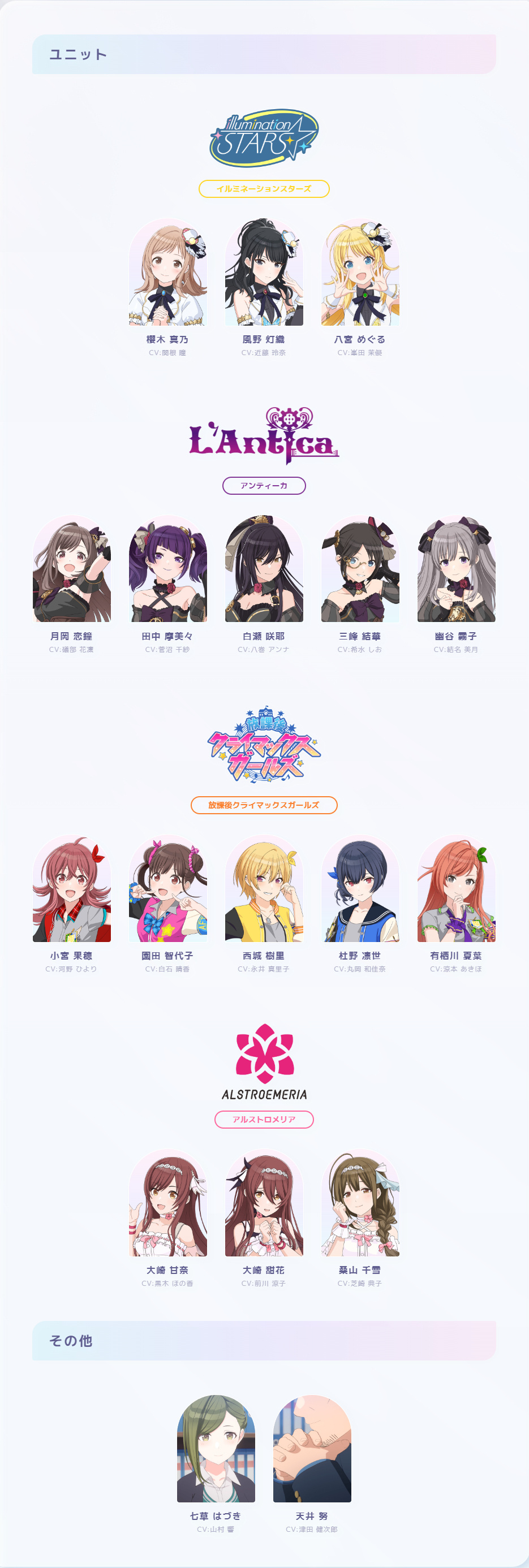The width and height of the screenshot is (529, 1568).
Task: Open 田中 摩美々's character card
Action: (x=167, y=568)
